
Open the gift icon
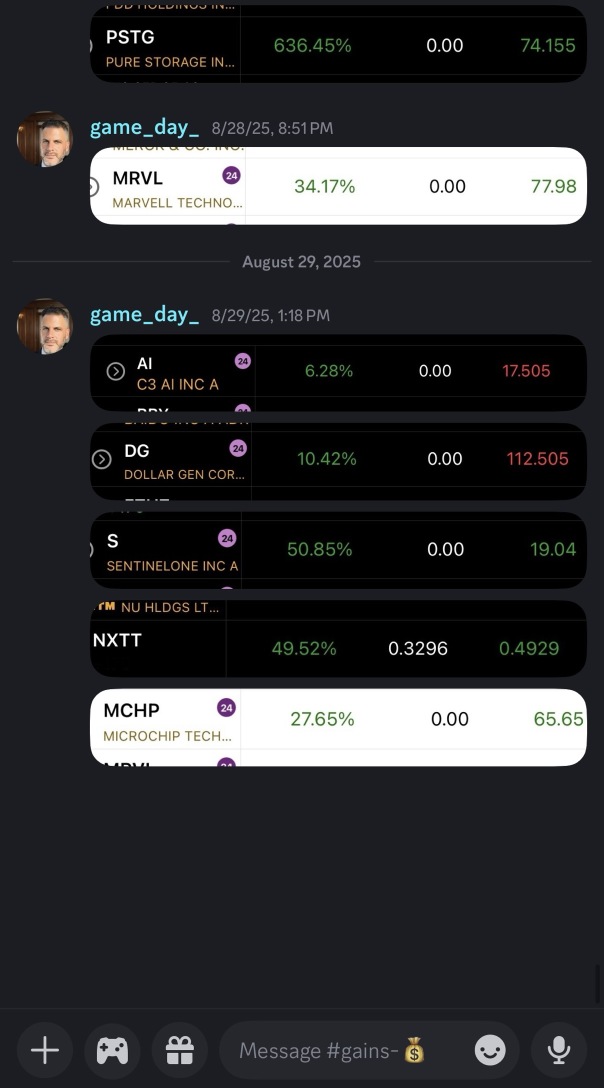pyautogui.click(x=179, y=1050)
